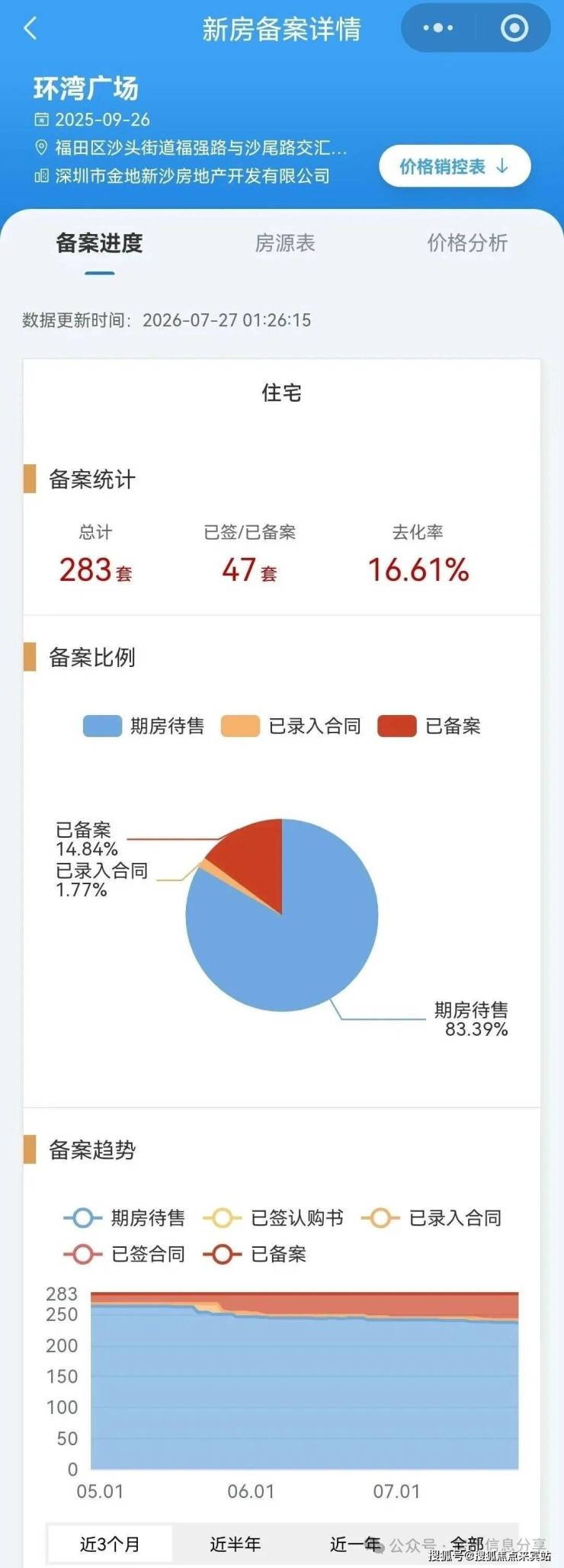The width and height of the screenshot is (564, 1568).
Task: Switch to the 价格分析 tab
Action: [x=467, y=243]
